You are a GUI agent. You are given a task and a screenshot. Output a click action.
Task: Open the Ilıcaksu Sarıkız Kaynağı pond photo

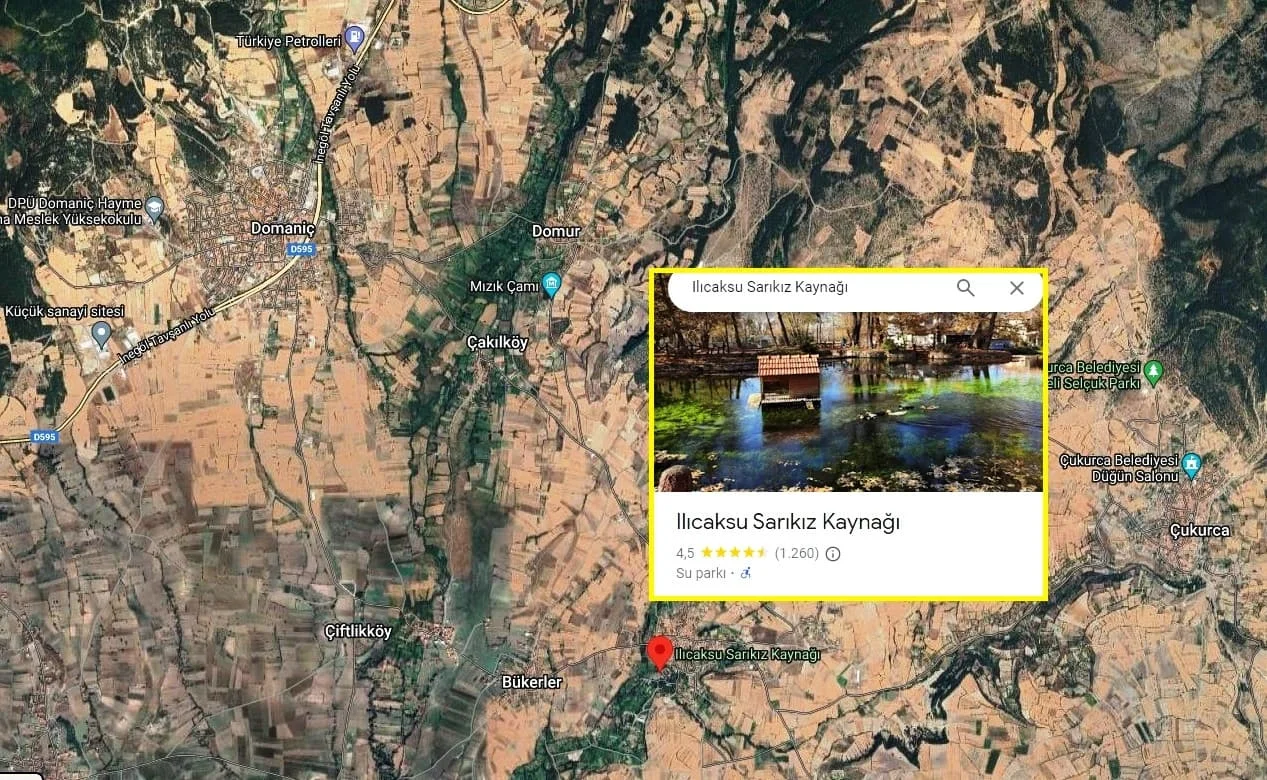(x=848, y=401)
